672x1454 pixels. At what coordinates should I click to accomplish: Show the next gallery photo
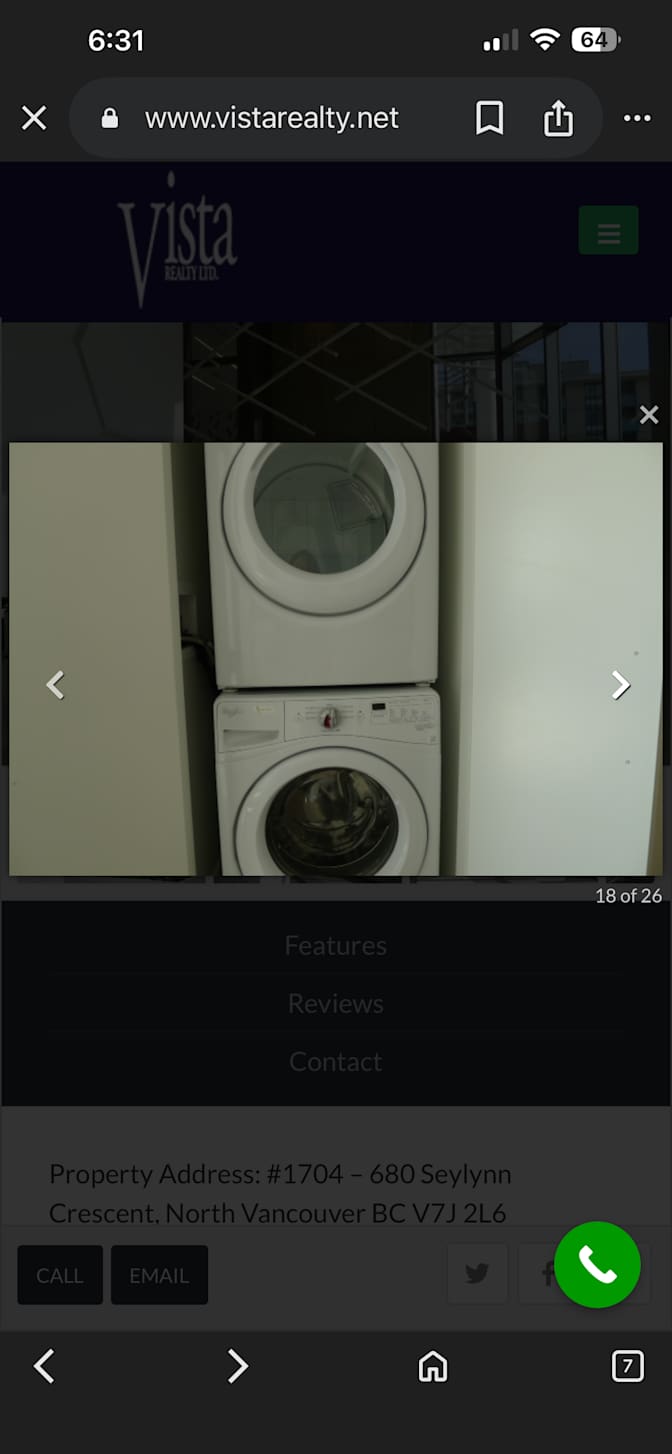[x=621, y=685]
